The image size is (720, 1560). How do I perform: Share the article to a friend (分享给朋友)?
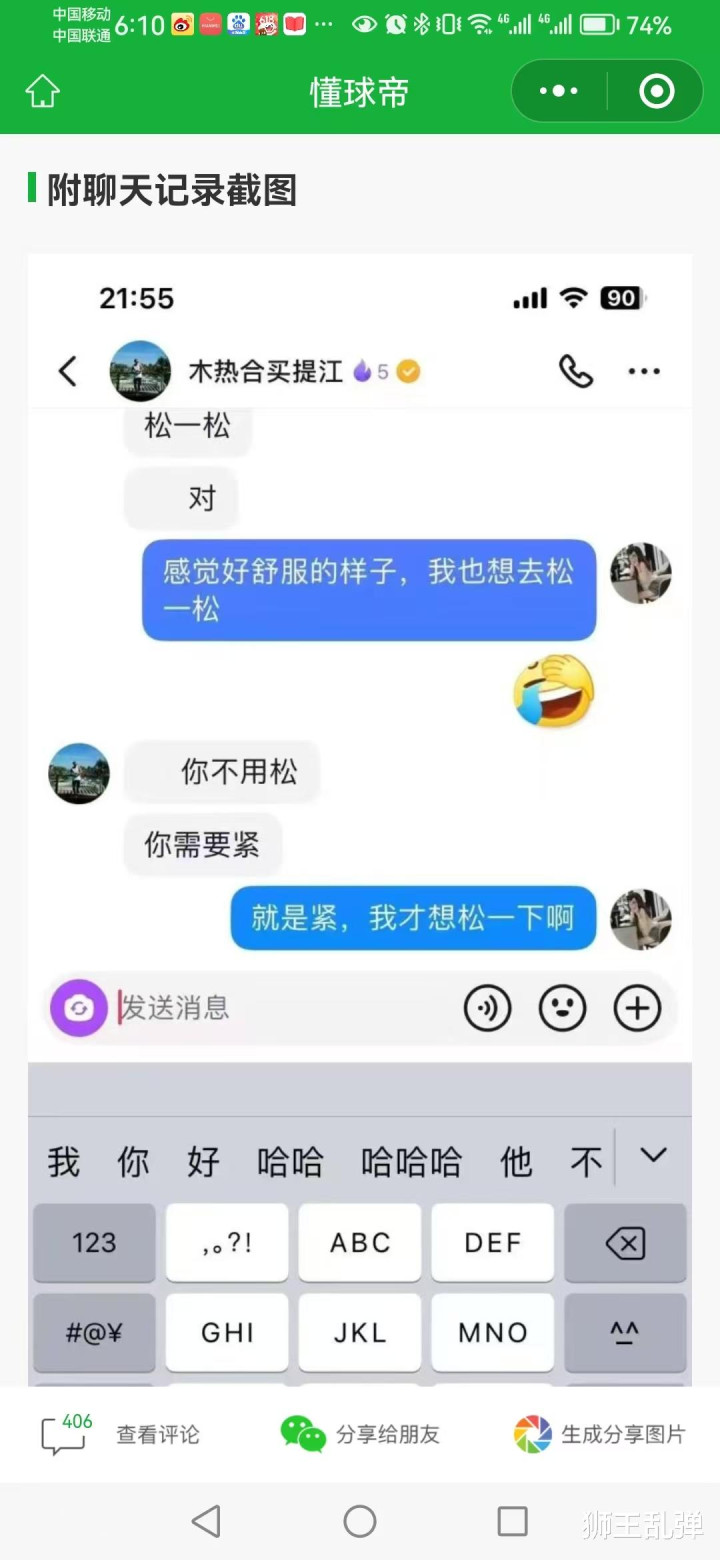(x=360, y=1434)
